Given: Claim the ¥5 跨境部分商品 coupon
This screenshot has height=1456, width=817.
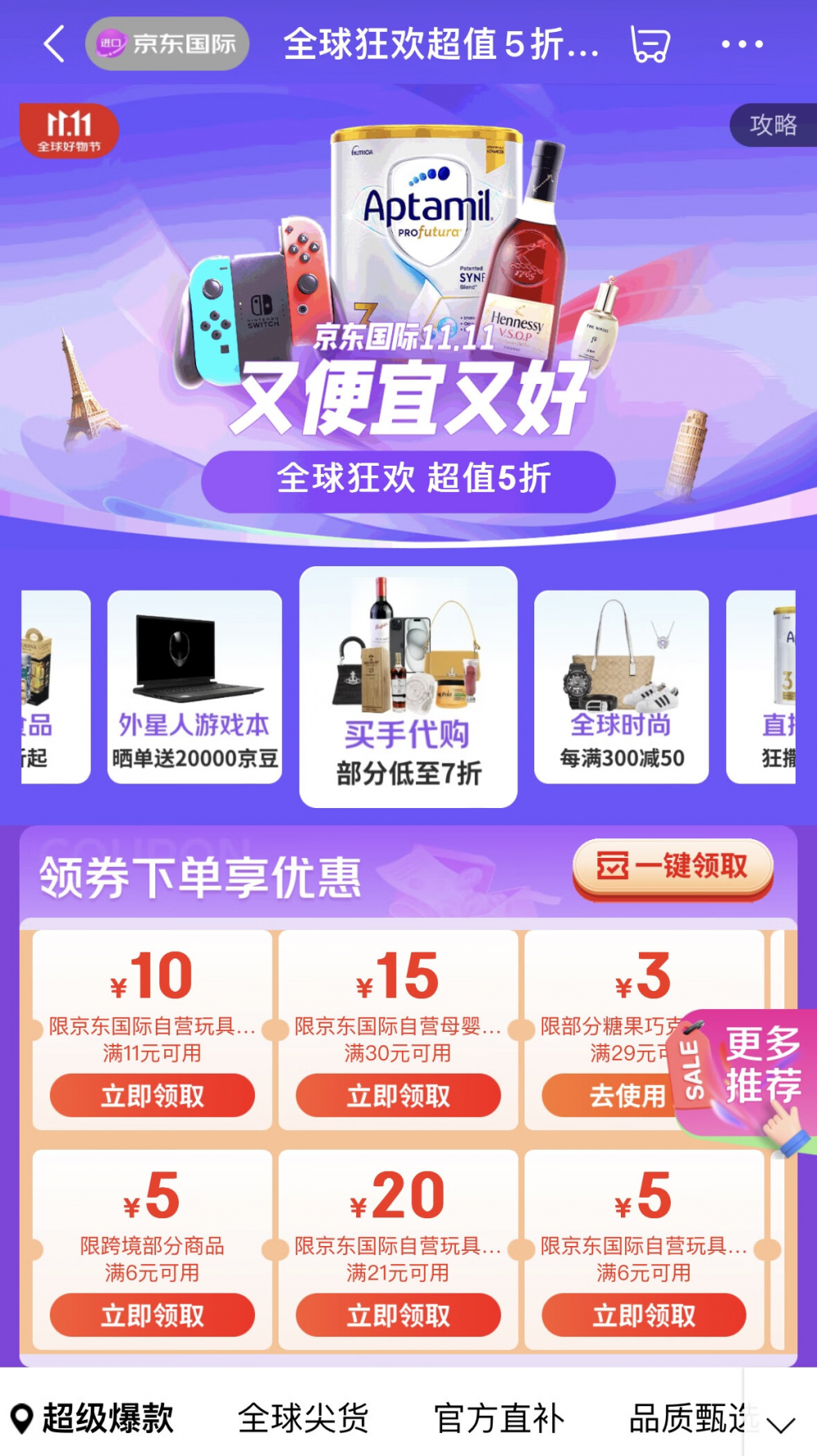Looking at the screenshot, I should click(152, 1315).
